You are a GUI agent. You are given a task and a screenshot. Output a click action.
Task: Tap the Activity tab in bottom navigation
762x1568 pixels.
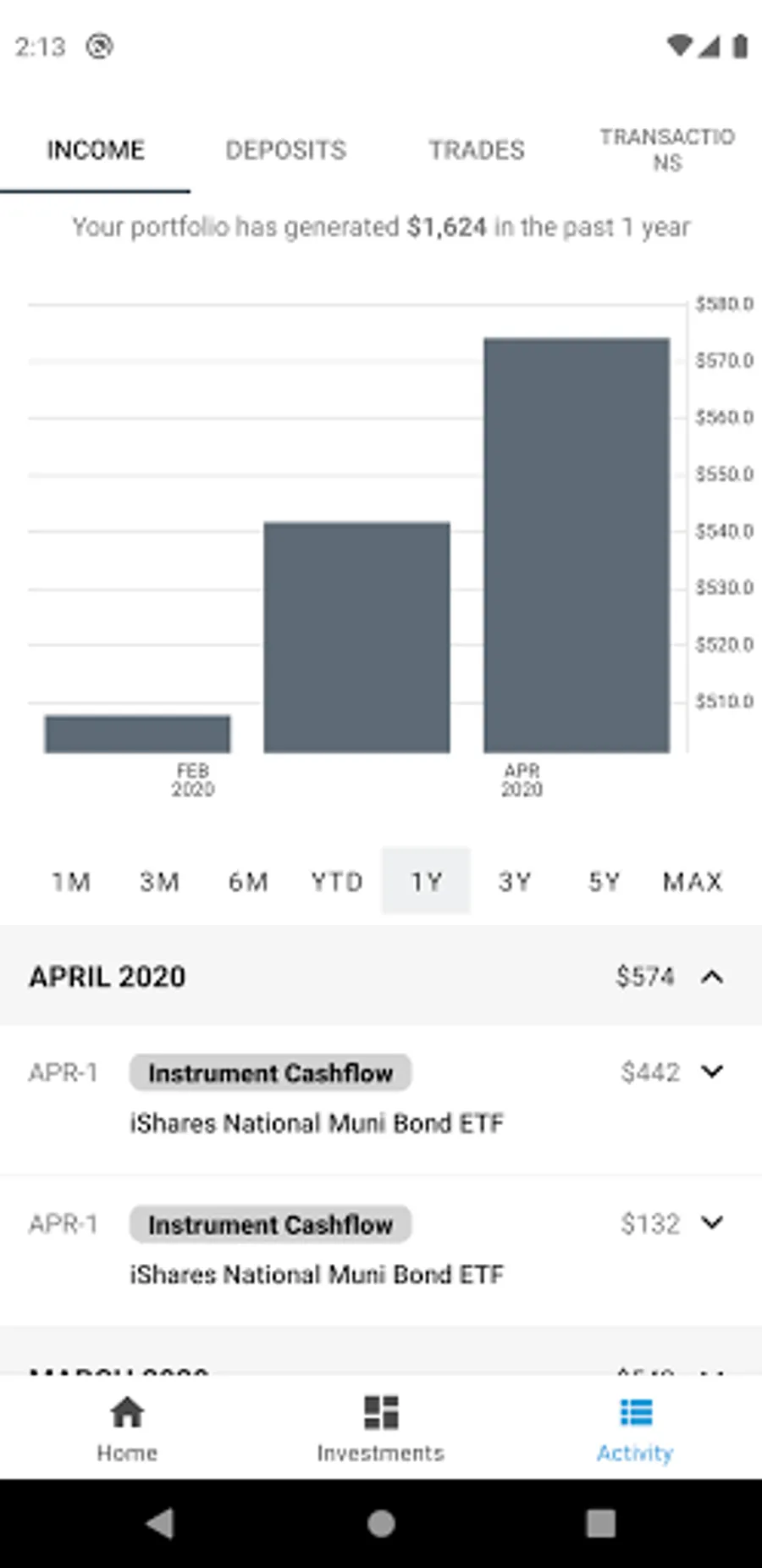pyautogui.click(x=635, y=1428)
